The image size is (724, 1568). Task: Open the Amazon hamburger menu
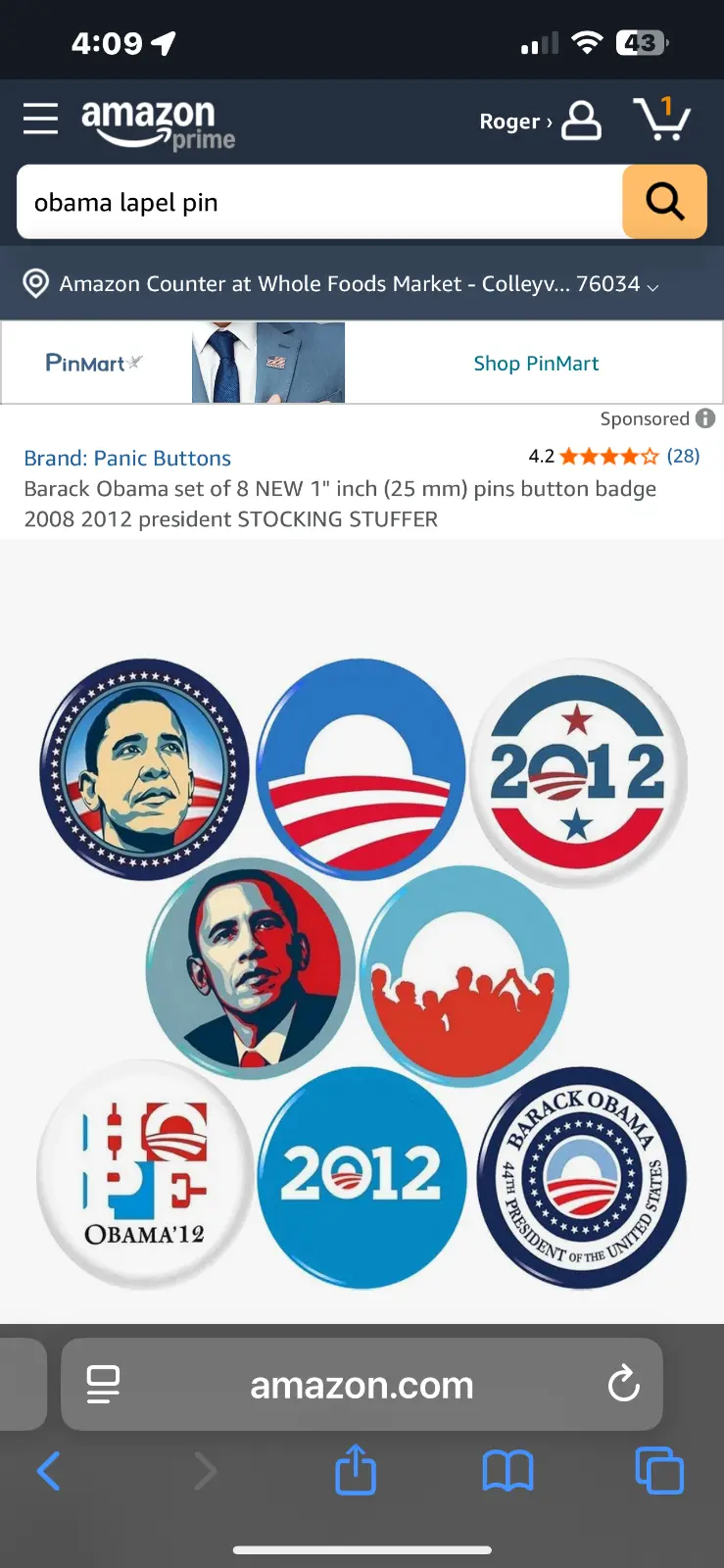pyautogui.click(x=40, y=119)
